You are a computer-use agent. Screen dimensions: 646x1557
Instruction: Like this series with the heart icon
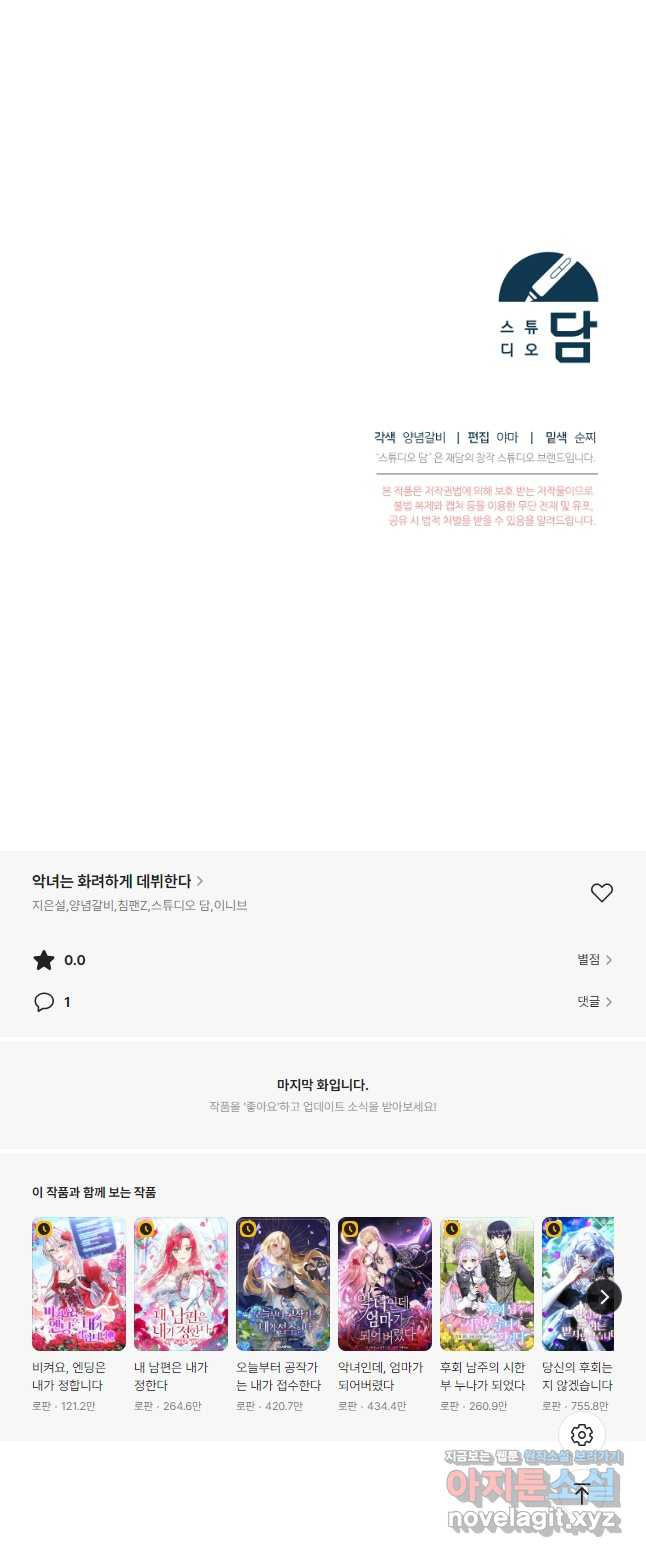(x=601, y=893)
